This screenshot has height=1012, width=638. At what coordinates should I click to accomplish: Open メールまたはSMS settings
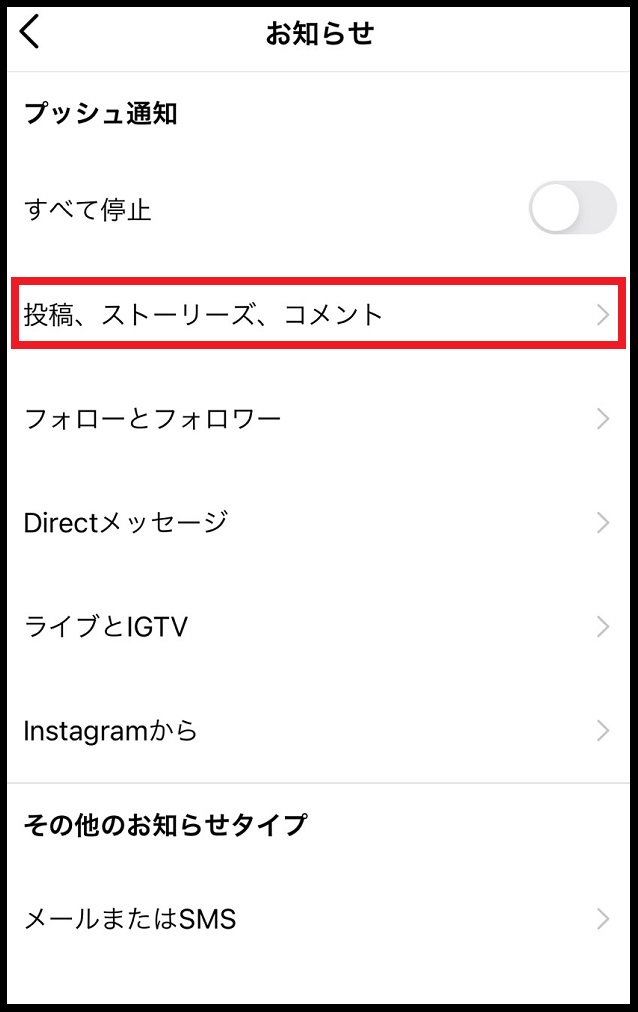318,919
